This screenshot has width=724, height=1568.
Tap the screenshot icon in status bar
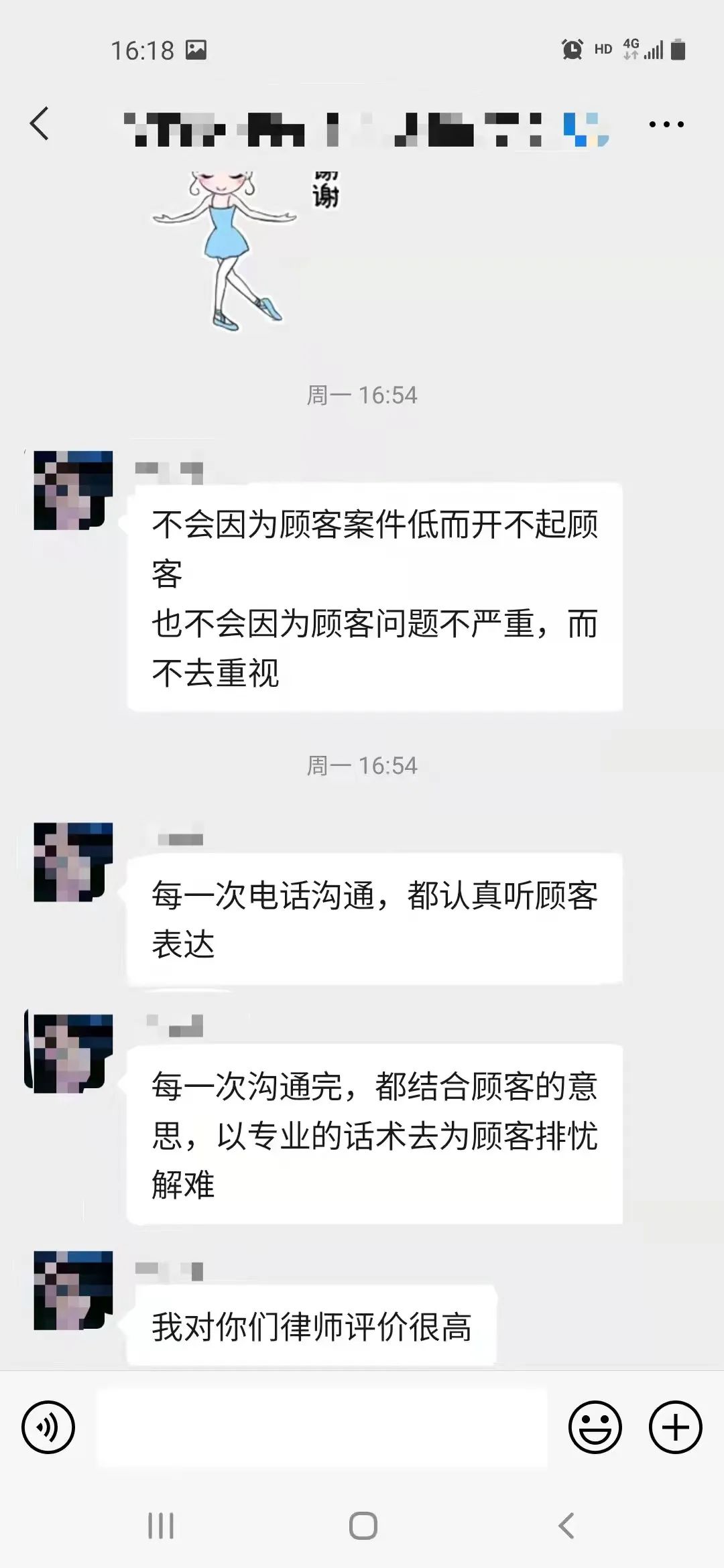pos(195,48)
